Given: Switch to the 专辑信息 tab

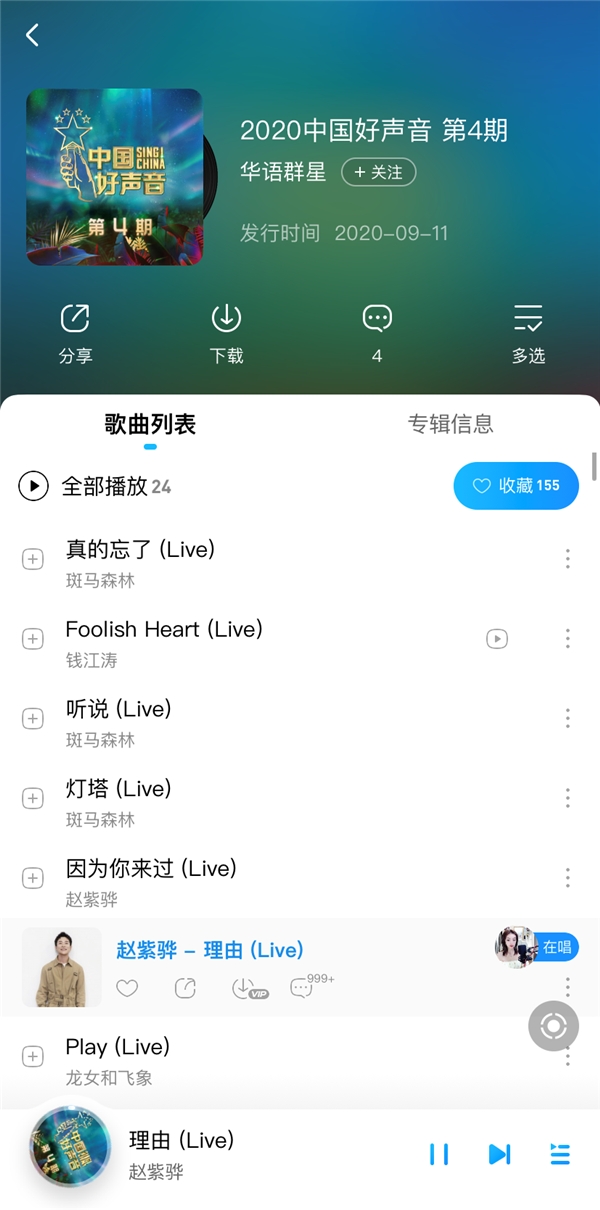Looking at the screenshot, I should point(450,424).
